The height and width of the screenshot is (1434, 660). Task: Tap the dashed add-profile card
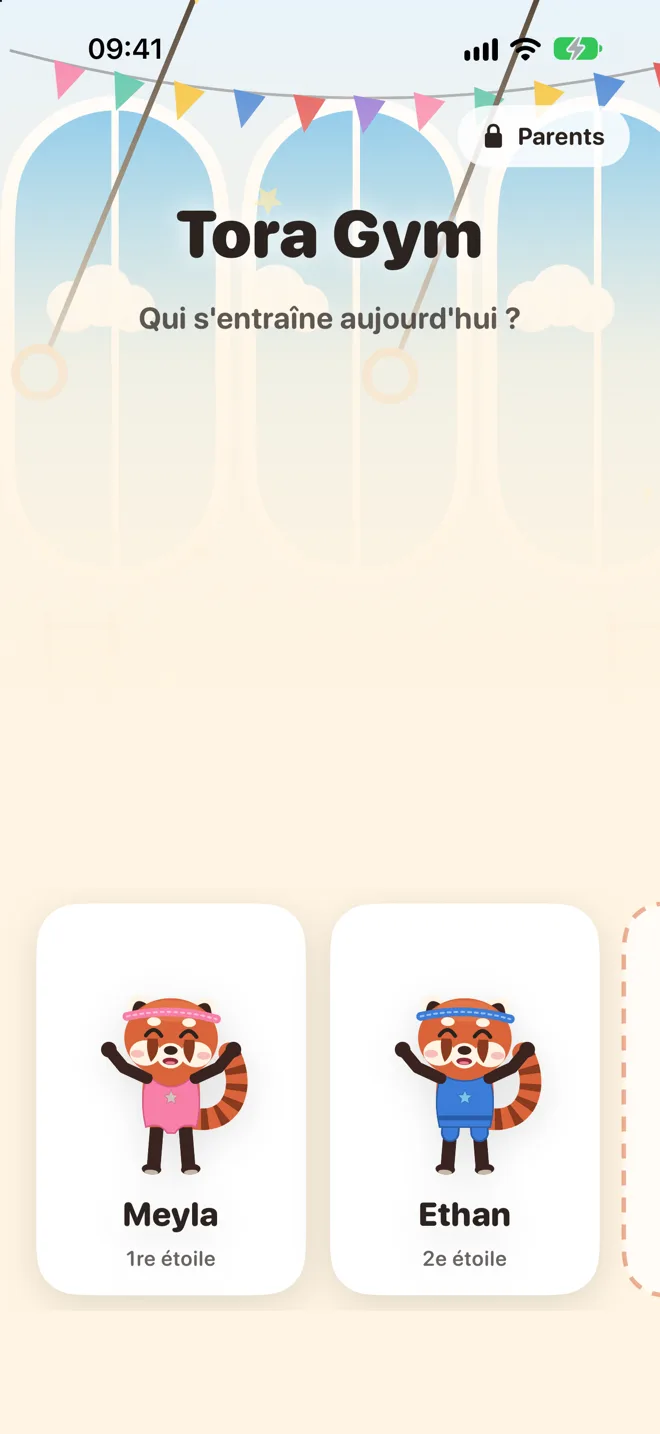[x=642, y=1099]
